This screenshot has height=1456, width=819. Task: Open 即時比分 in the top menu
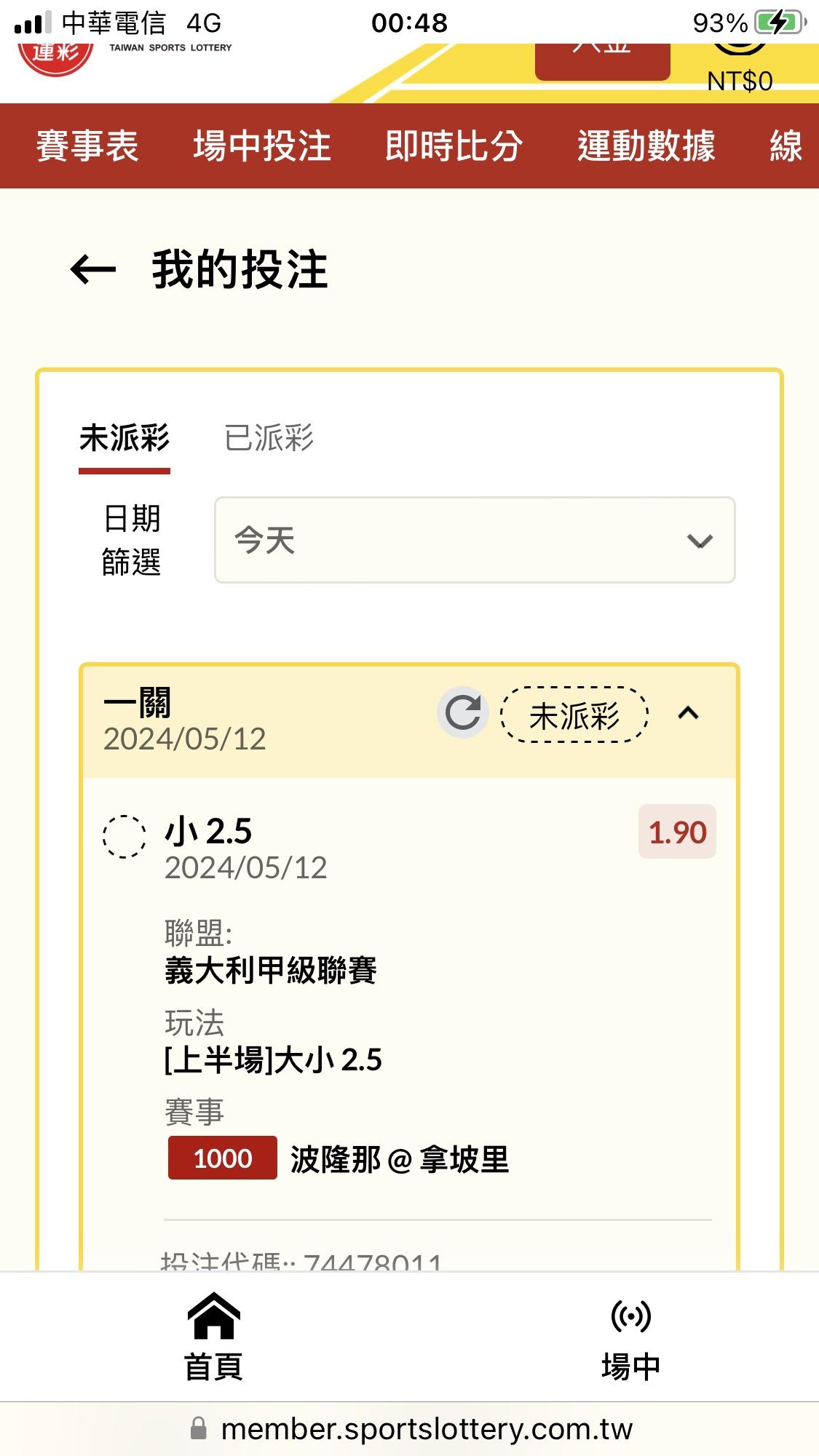click(x=454, y=146)
